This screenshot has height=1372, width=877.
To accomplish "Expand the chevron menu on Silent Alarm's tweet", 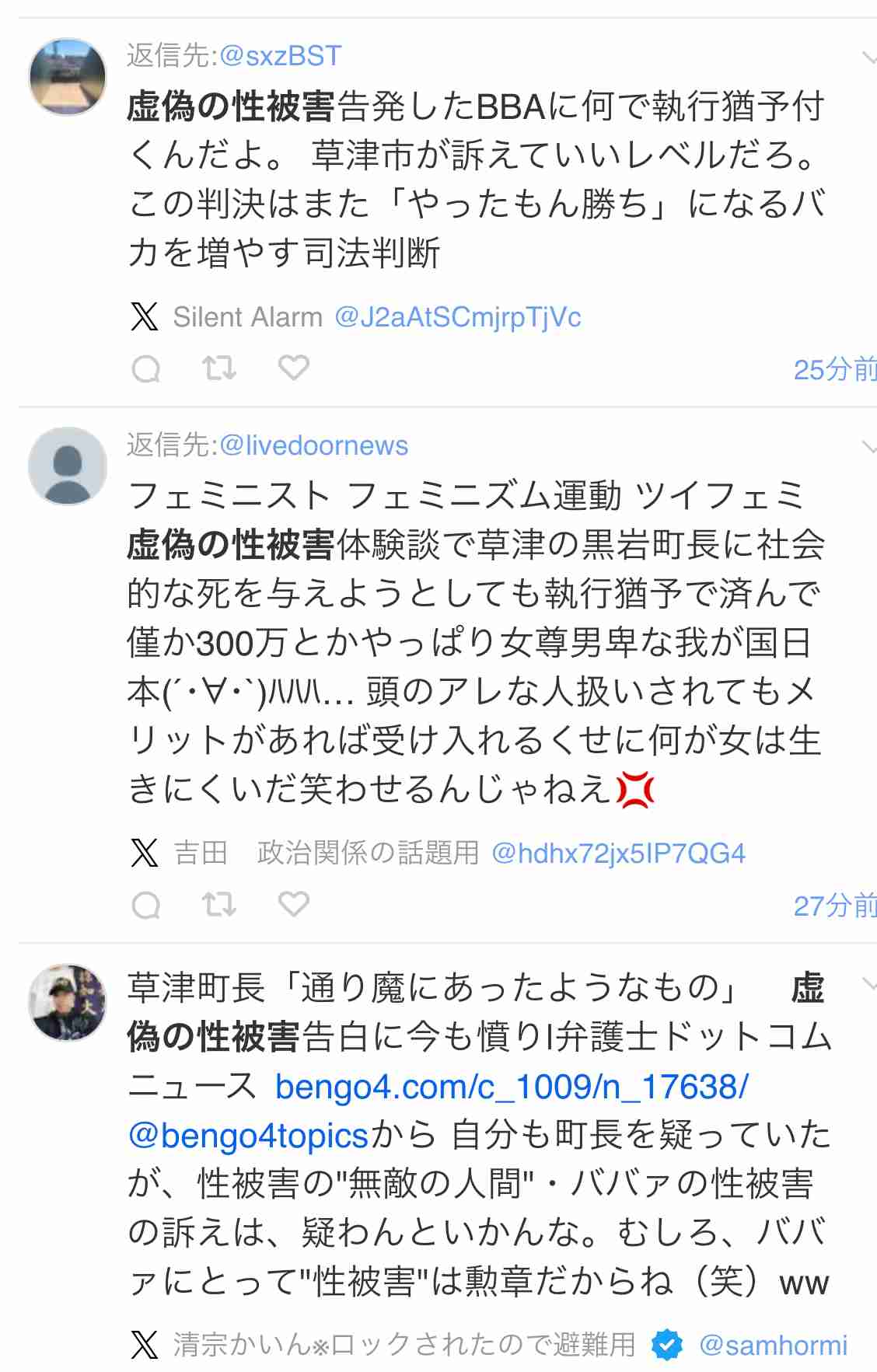I will pos(868,57).
